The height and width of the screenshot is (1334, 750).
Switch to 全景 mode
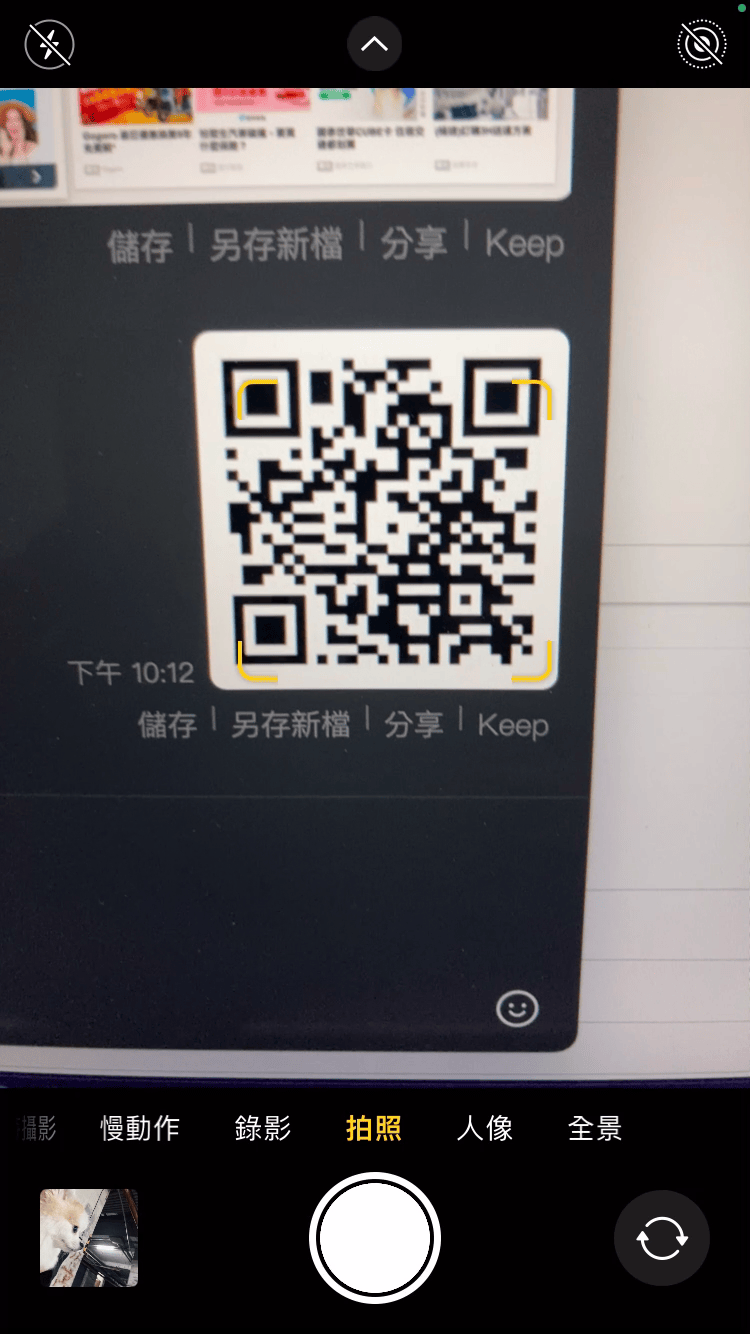point(595,1129)
